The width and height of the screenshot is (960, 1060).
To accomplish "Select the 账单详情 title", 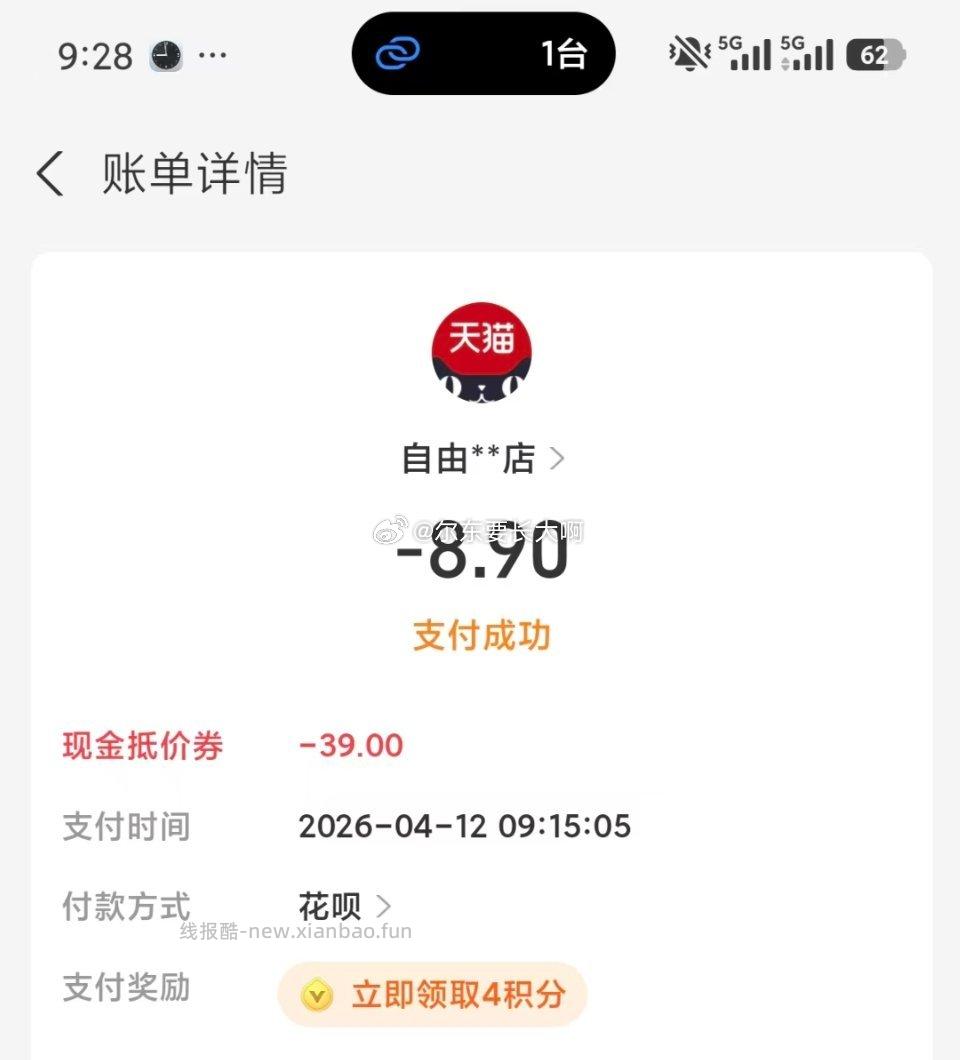I will [x=192, y=174].
